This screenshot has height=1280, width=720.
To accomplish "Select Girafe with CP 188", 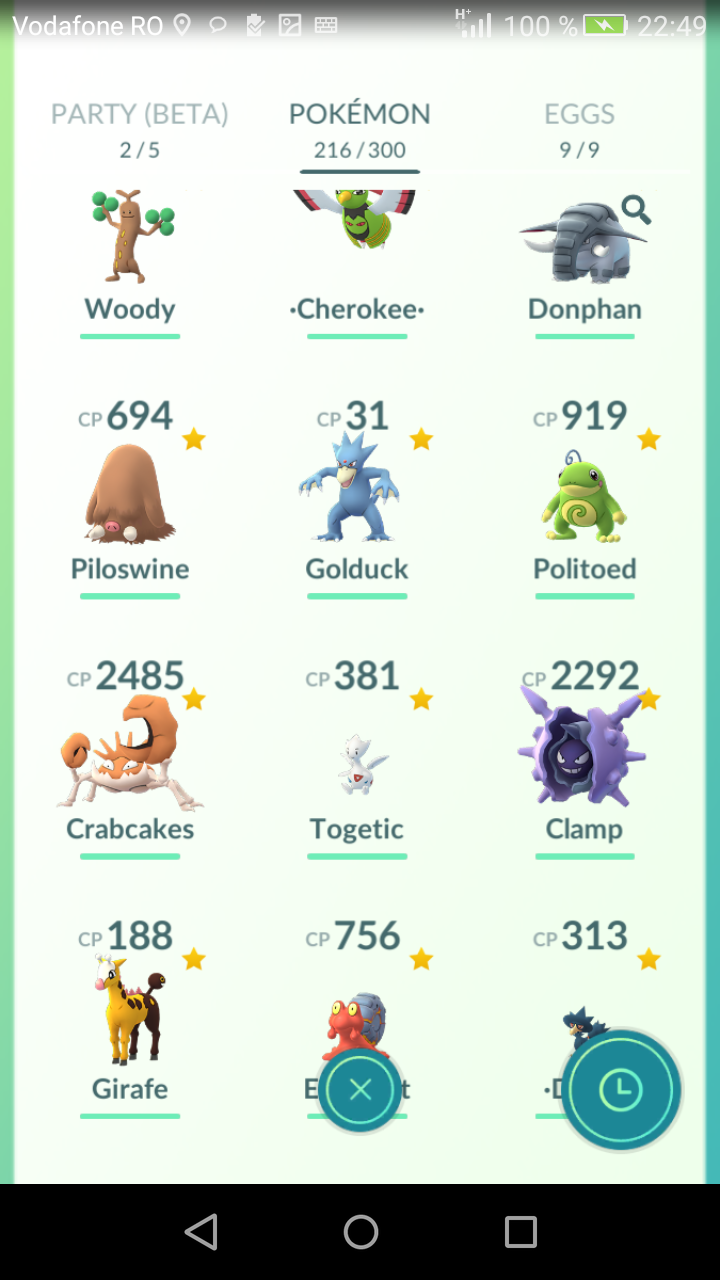I will 130,1018.
